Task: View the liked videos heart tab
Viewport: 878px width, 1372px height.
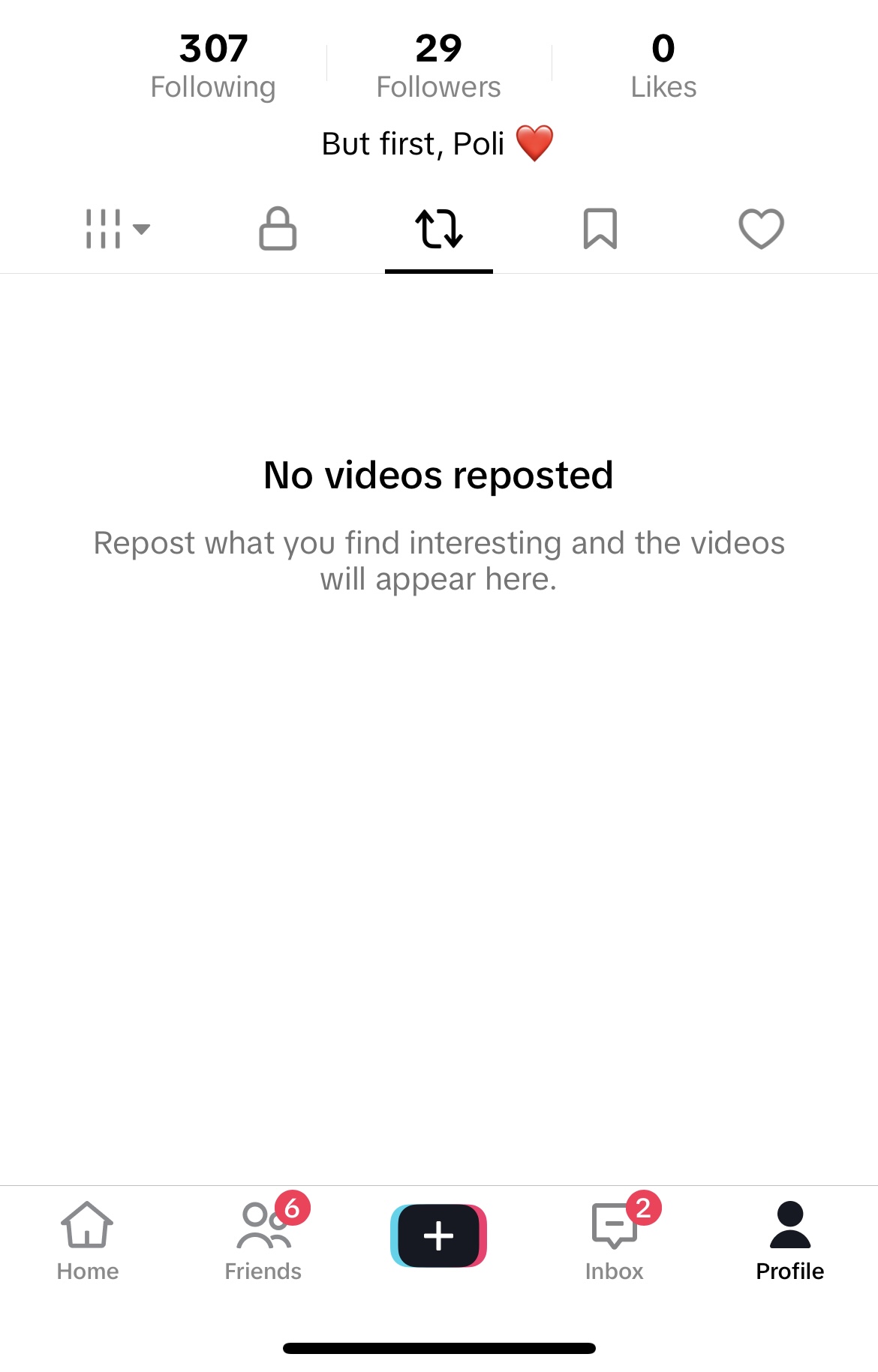Action: click(761, 229)
